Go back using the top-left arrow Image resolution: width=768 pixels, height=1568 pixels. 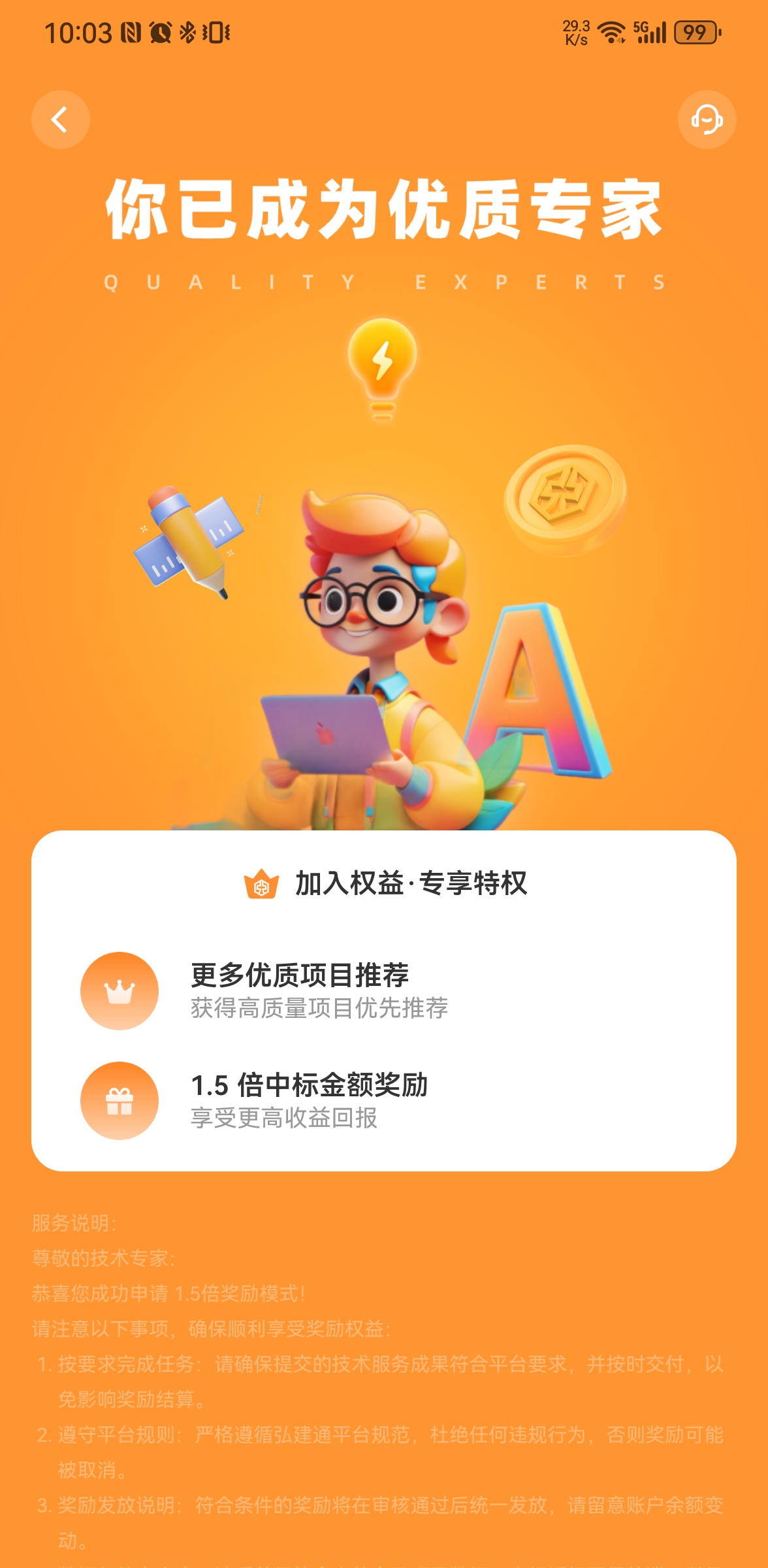click(61, 120)
